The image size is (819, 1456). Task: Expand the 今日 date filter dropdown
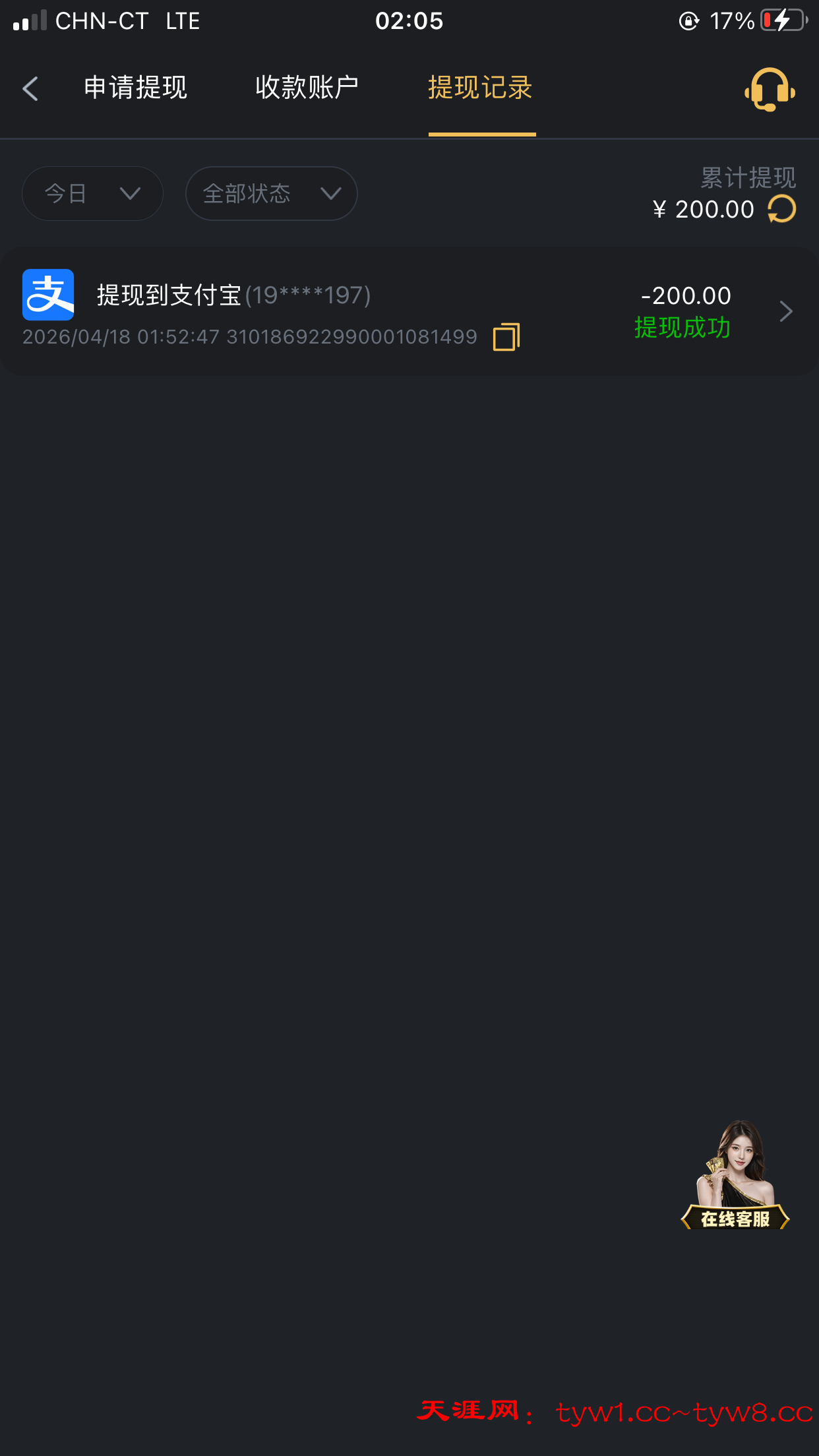point(92,194)
